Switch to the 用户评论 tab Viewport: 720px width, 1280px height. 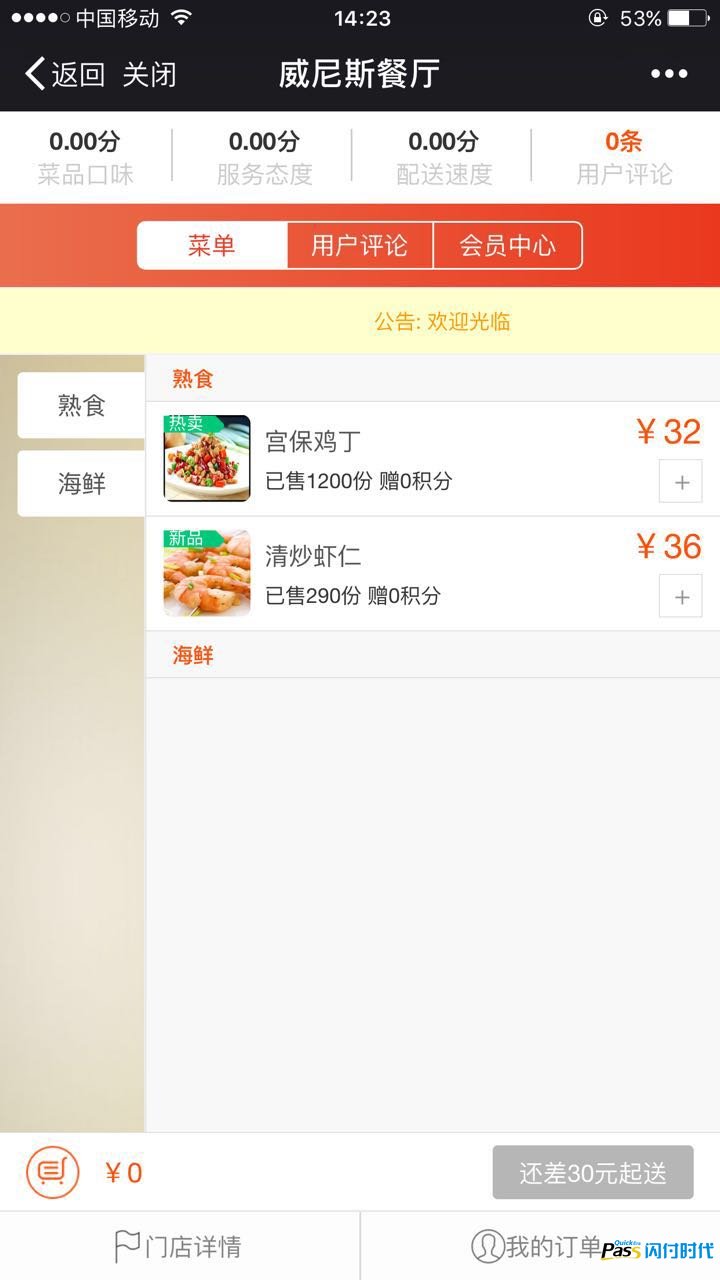(360, 246)
